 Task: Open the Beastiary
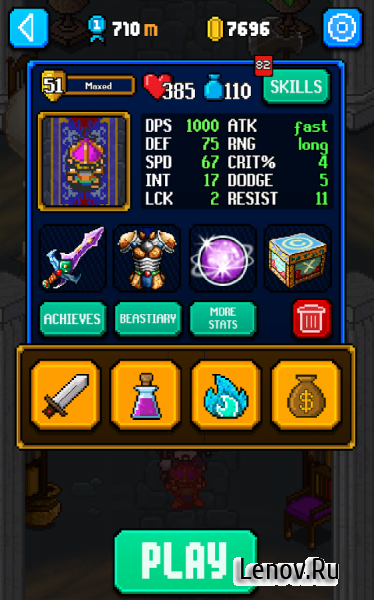point(148,319)
